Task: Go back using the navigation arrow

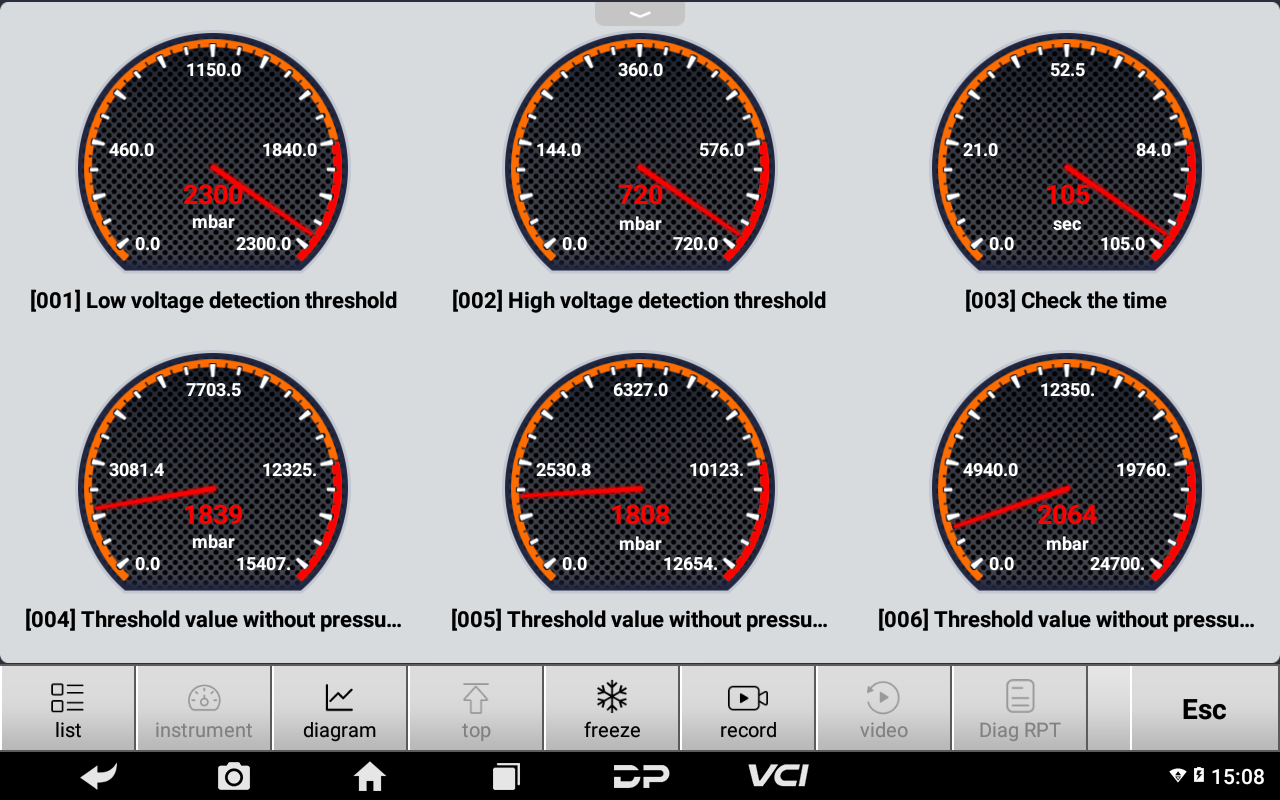Action: pyautogui.click(x=99, y=776)
